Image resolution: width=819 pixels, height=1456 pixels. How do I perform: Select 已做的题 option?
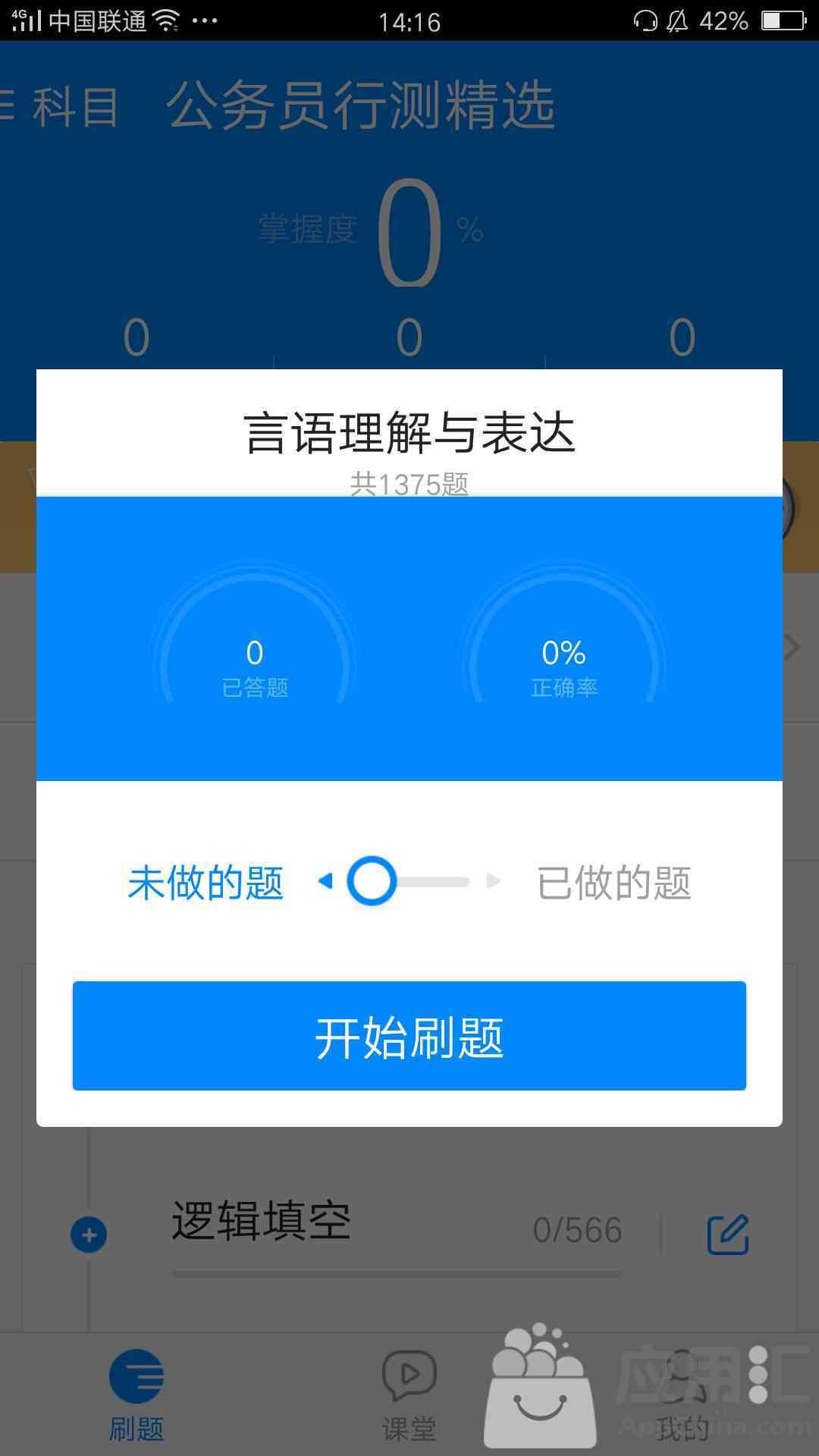(x=613, y=883)
